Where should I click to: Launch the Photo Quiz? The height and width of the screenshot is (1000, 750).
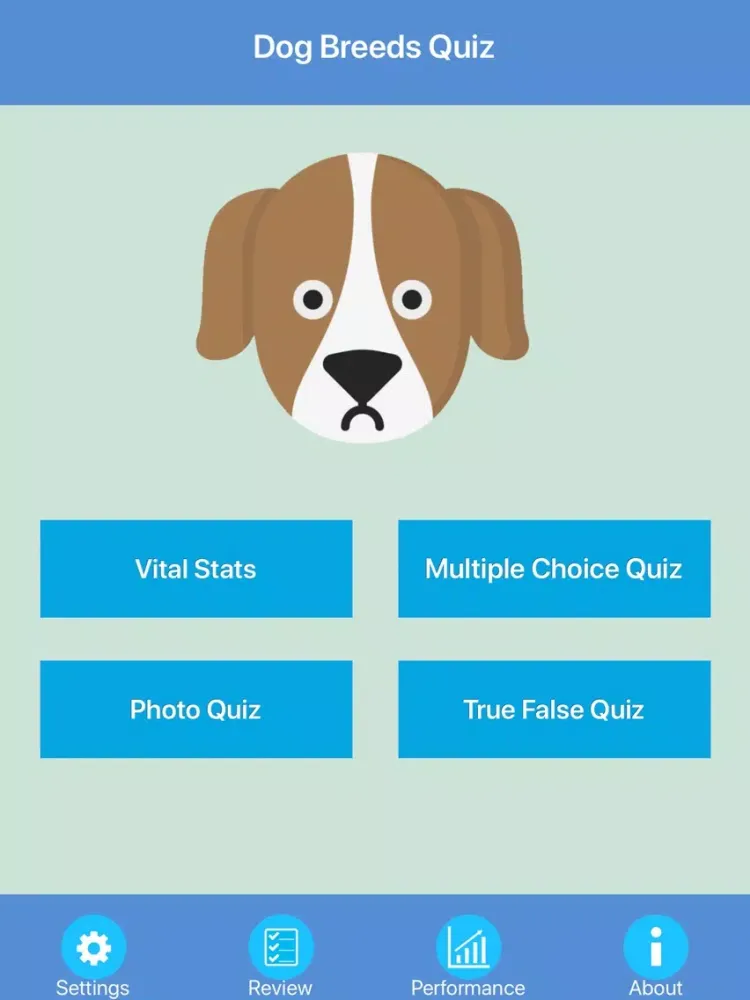[196, 709]
